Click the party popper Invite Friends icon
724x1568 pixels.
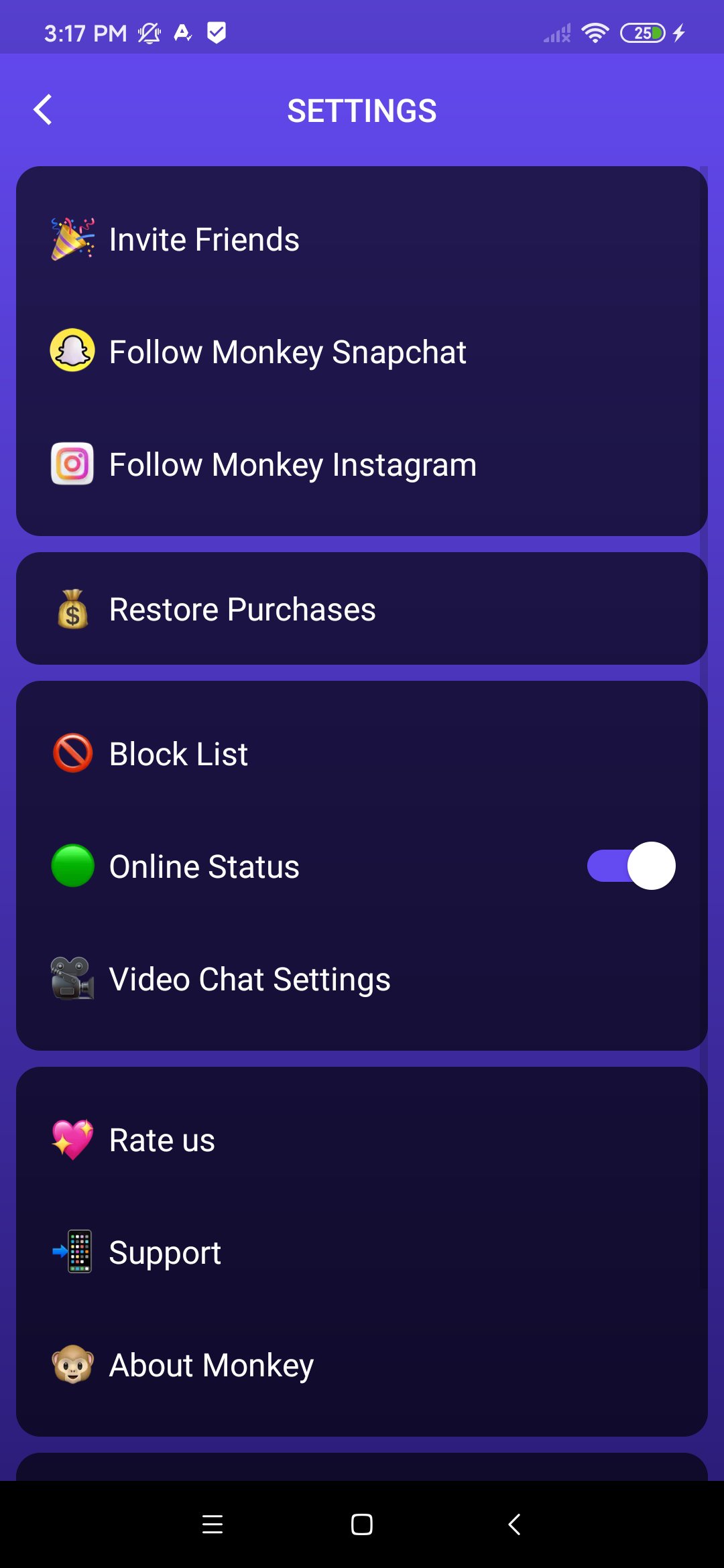tap(72, 239)
